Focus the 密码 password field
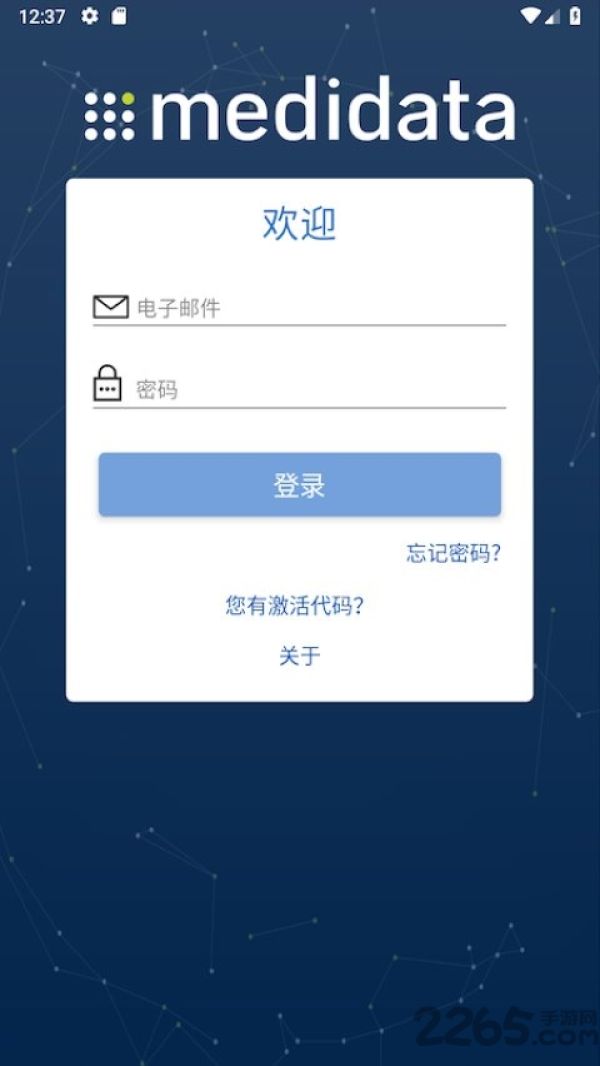Screen dimensions: 600x1066 (300, 389)
